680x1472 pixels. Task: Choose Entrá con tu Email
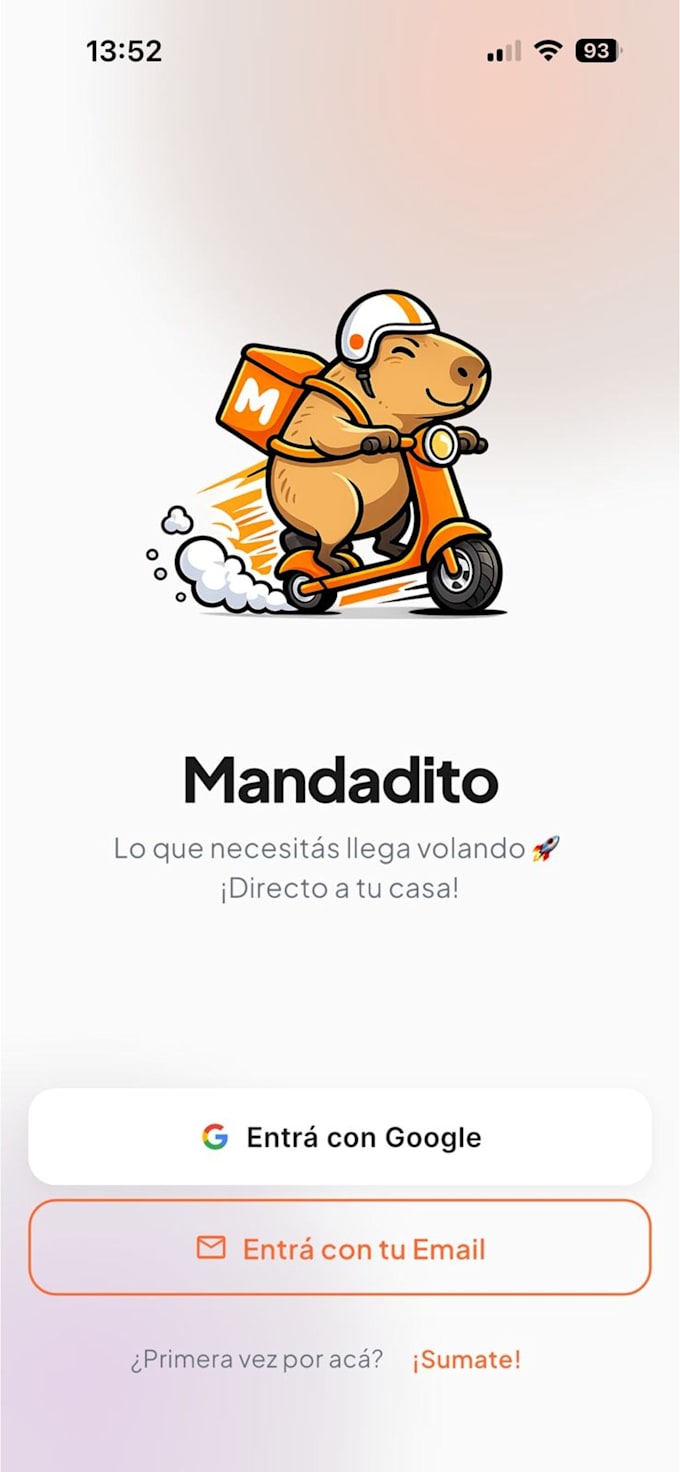click(x=340, y=1248)
